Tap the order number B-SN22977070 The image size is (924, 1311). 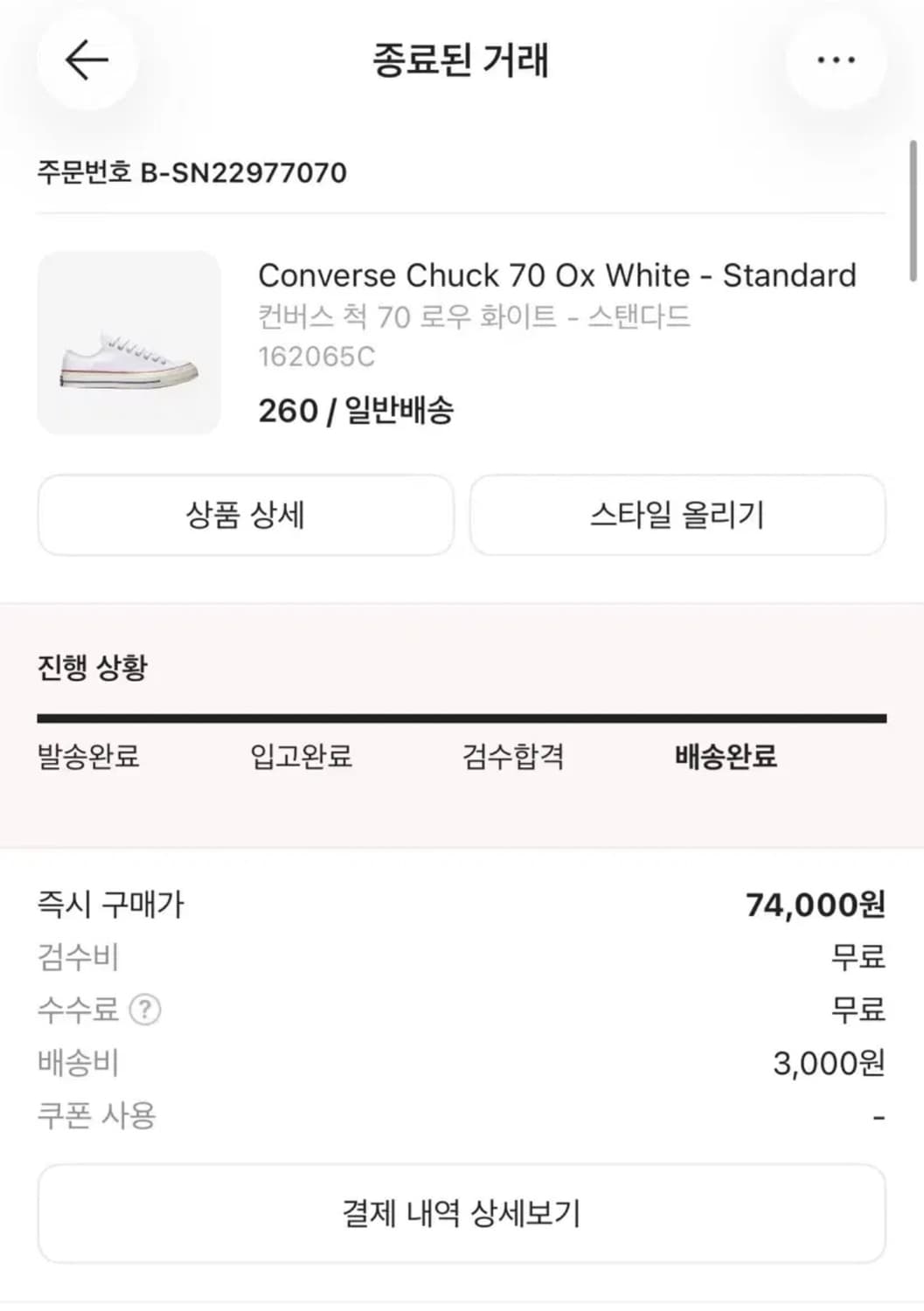click(x=191, y=172)
